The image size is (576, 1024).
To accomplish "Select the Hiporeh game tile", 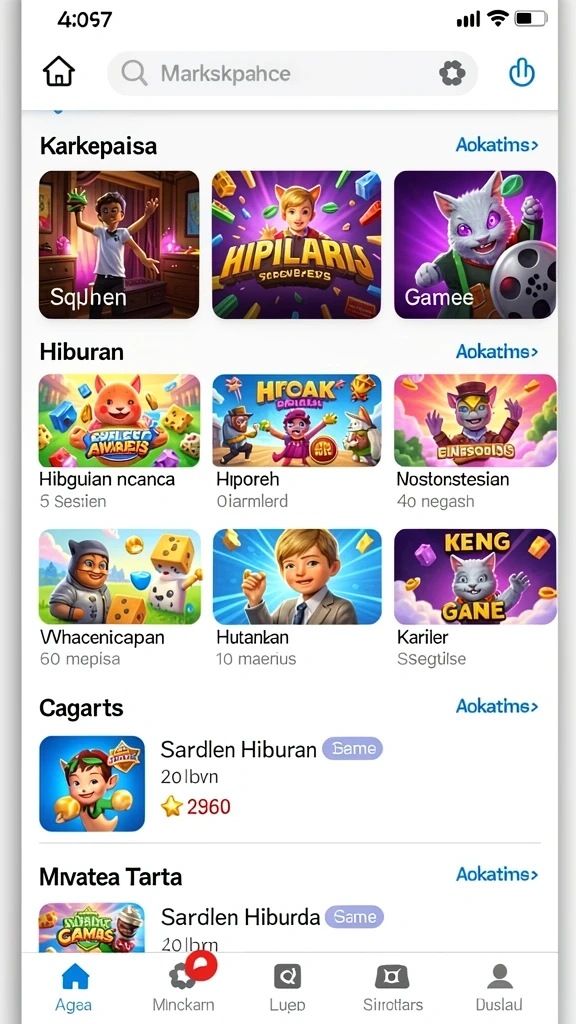I will [x=297, y=442].
